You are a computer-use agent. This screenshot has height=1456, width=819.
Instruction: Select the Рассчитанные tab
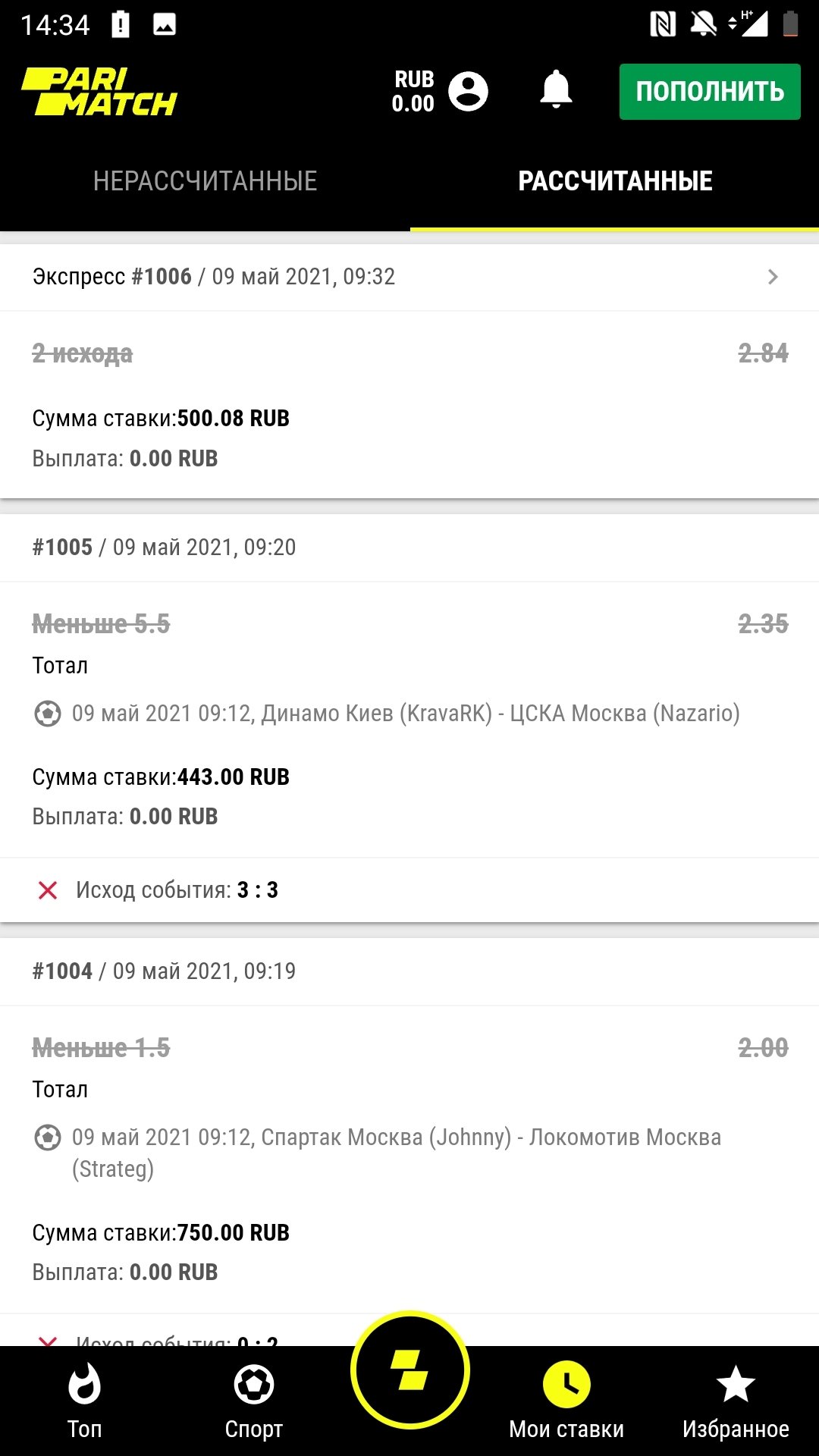click(x=615, y=181)
